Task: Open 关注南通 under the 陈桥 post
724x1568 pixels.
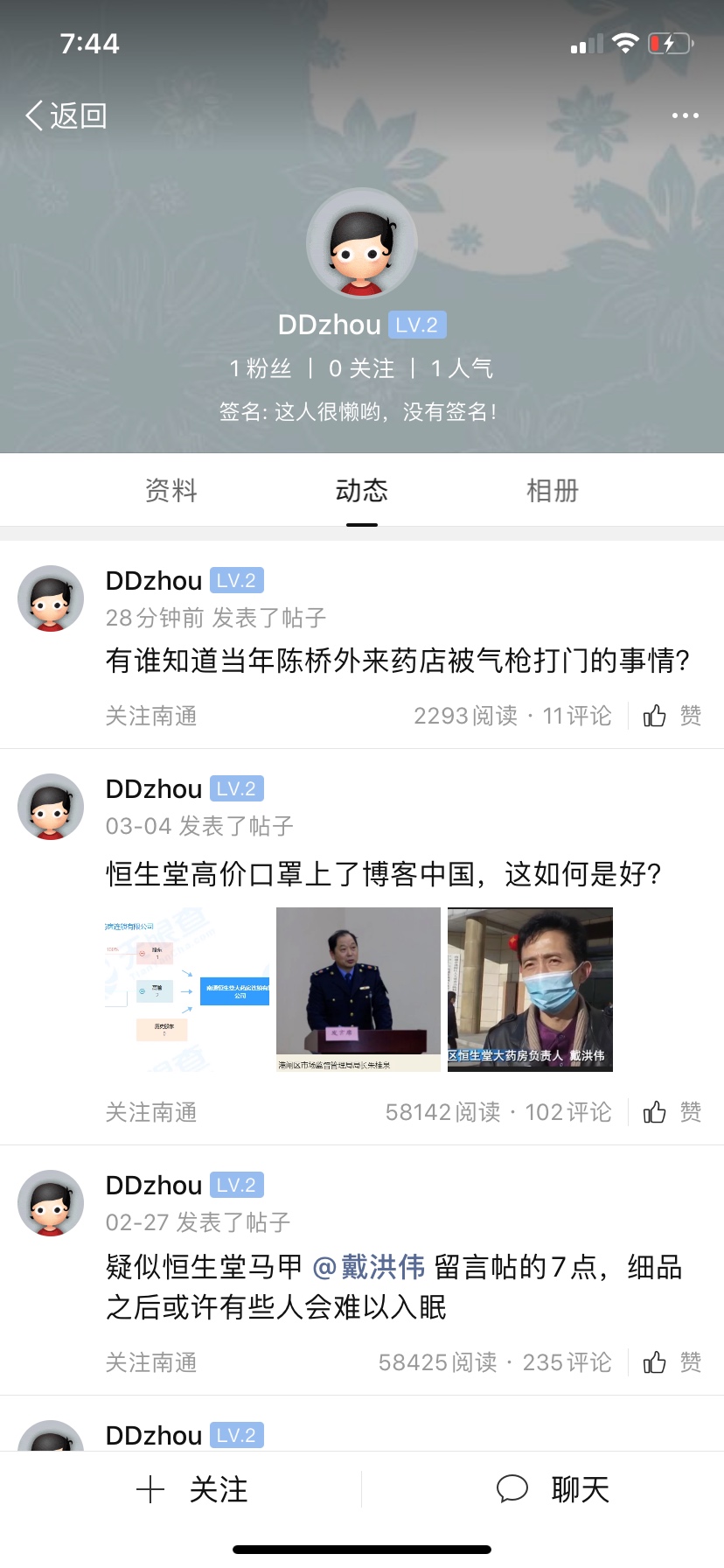Action: (x=151, y=717)
